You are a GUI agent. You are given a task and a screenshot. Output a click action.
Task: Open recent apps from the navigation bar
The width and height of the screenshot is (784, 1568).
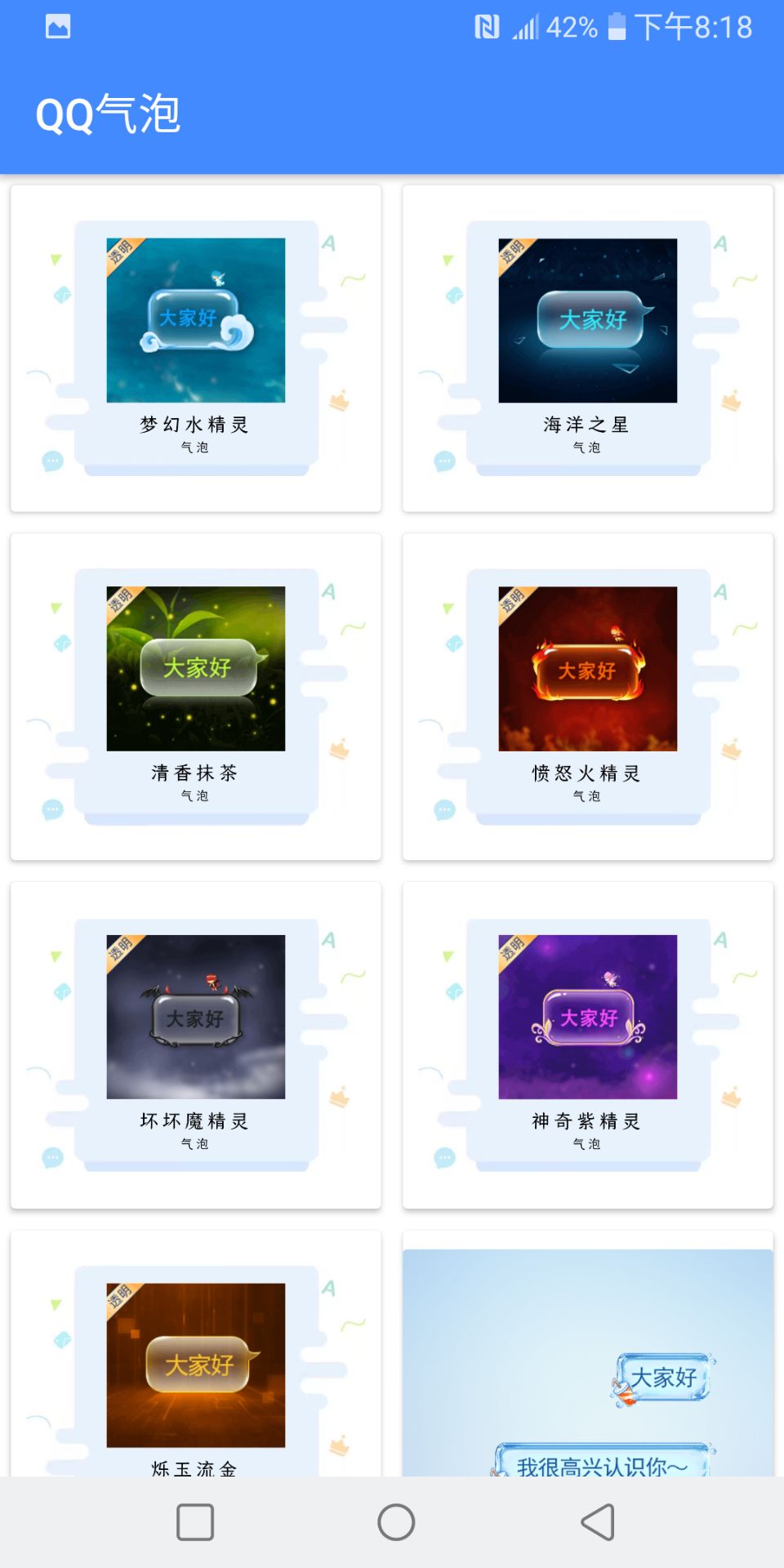(195, 1522)
